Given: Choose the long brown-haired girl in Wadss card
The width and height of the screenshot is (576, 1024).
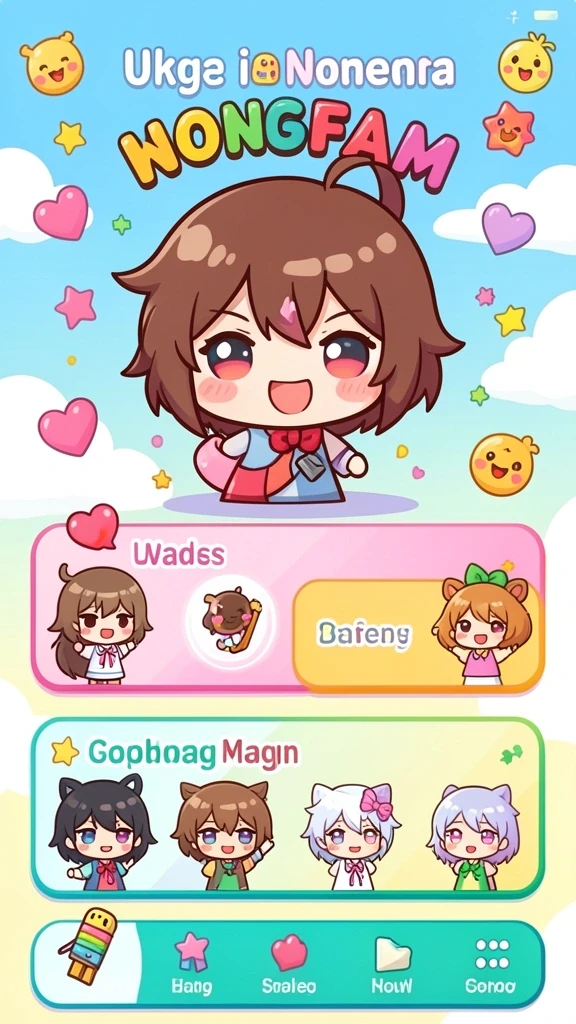Looking at the screenshot, I should [98, 624].
